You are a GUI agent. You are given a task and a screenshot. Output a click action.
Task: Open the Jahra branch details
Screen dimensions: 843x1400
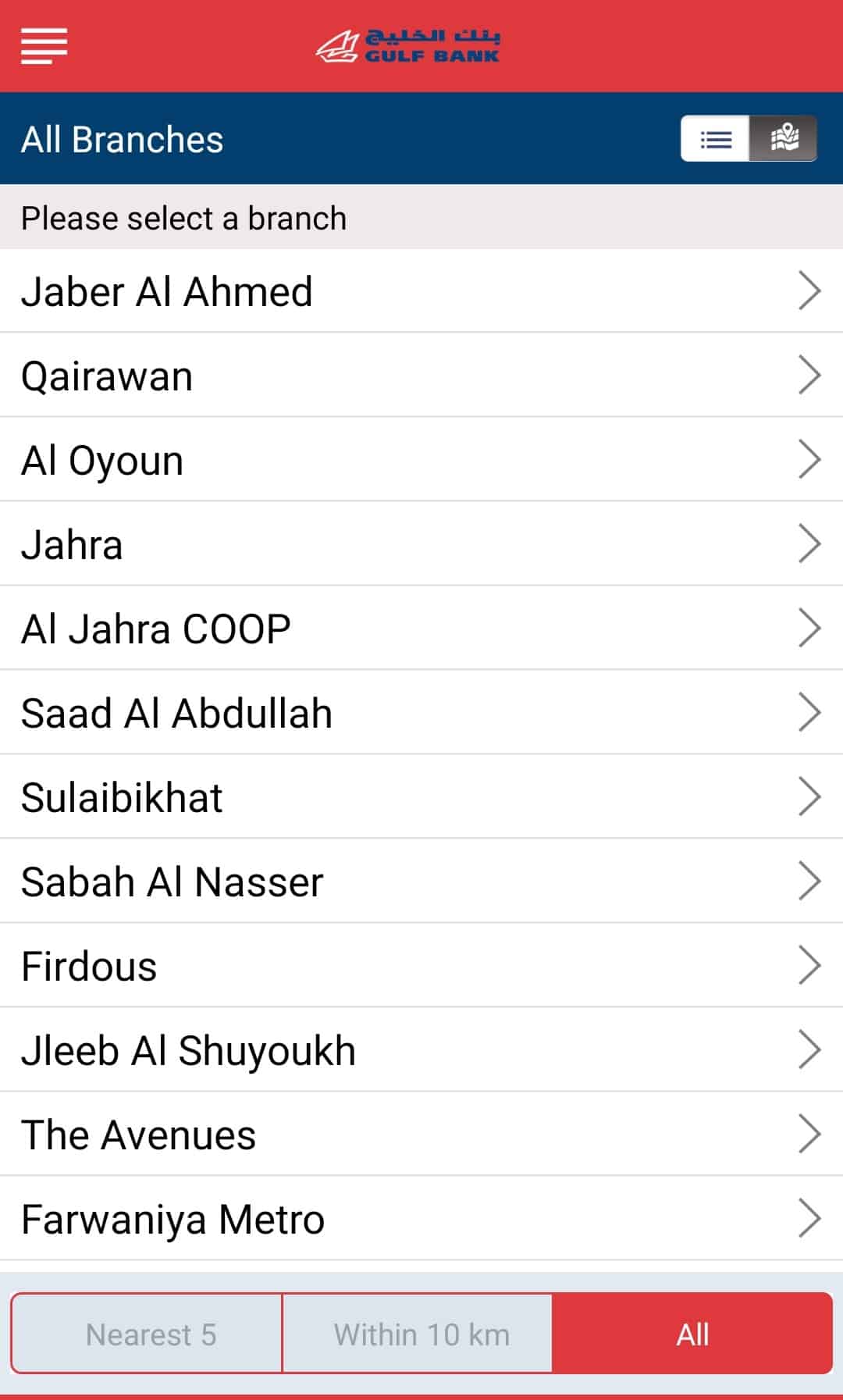click(421, 544)
